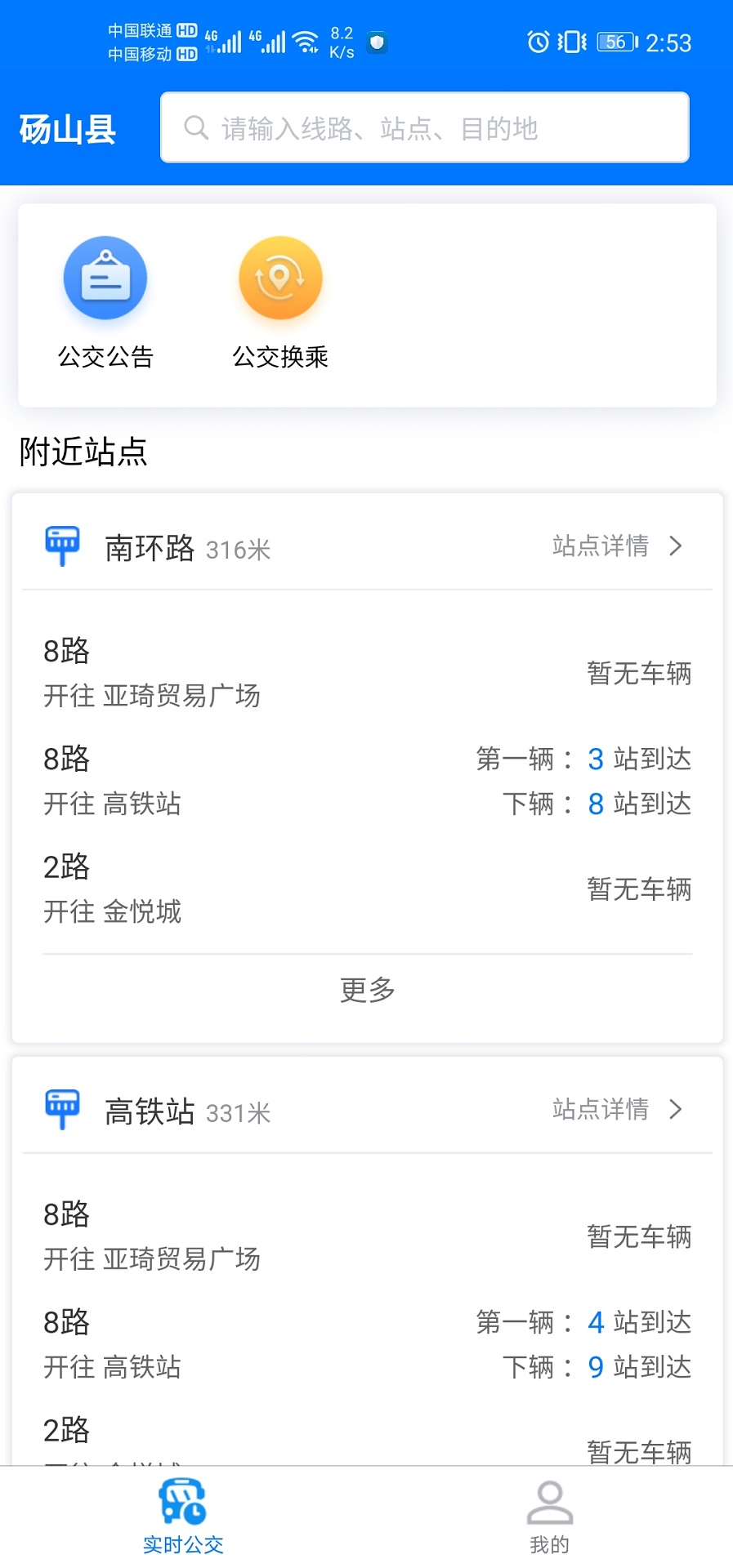Click the alarm clock icon in status bar
The height and width of the screenshot is (1568, 733).
(537, 41)
